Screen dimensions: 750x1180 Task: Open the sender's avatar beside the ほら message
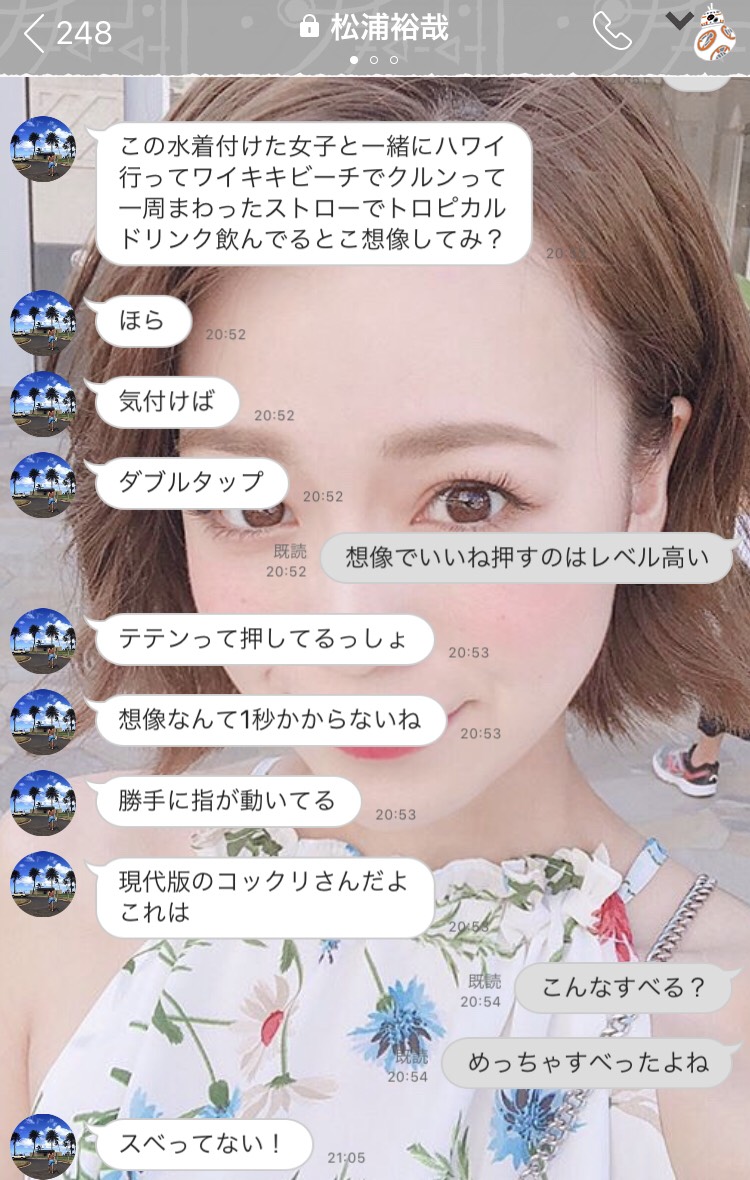tap(42, 322)
